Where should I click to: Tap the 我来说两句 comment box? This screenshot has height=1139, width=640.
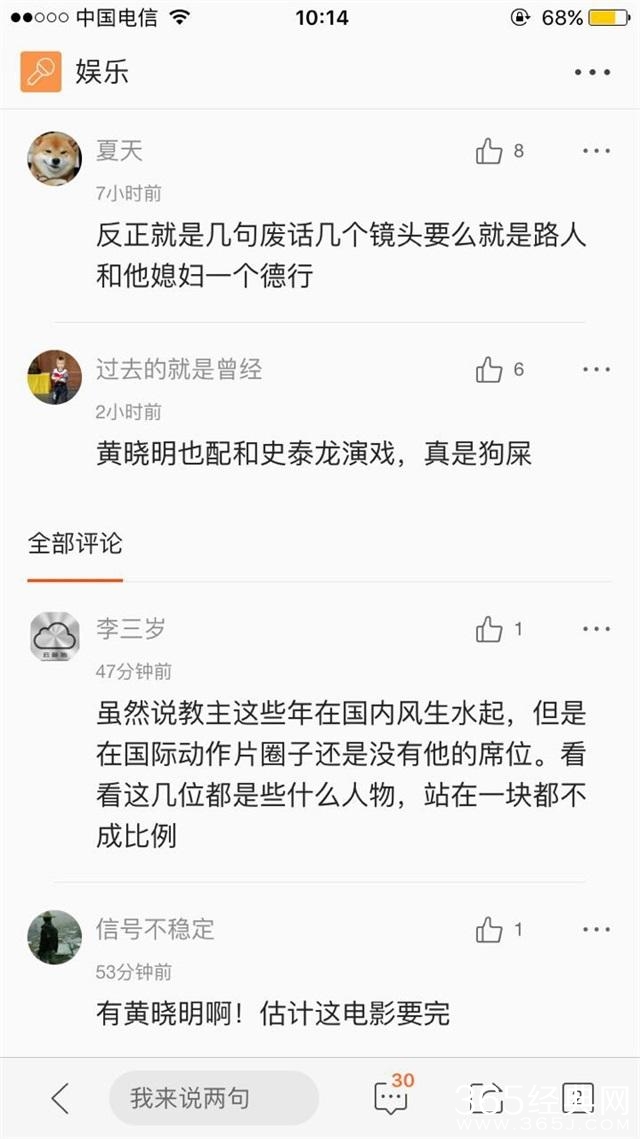tap(213, 1098)
